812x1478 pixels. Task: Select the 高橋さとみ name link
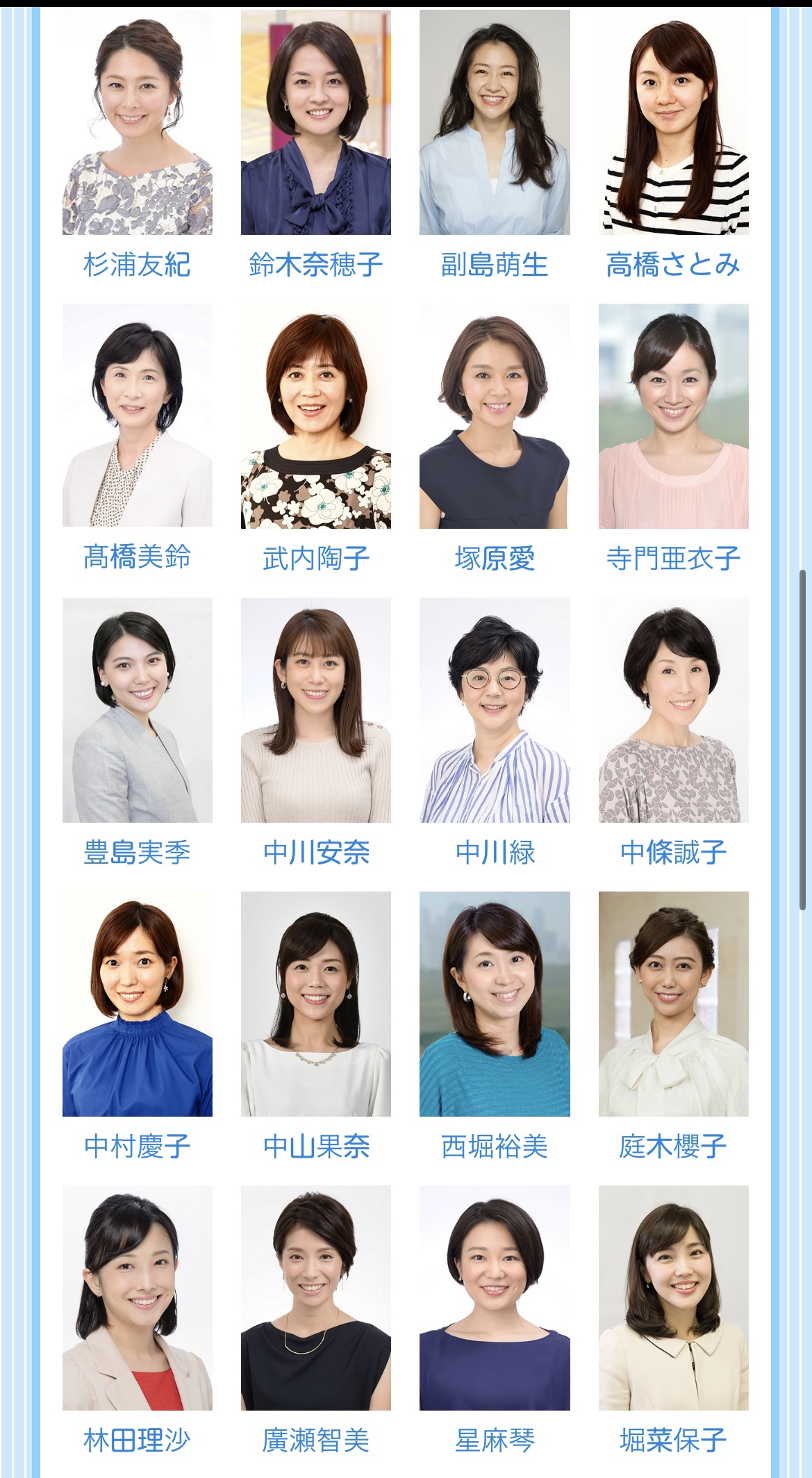[673, 265]
